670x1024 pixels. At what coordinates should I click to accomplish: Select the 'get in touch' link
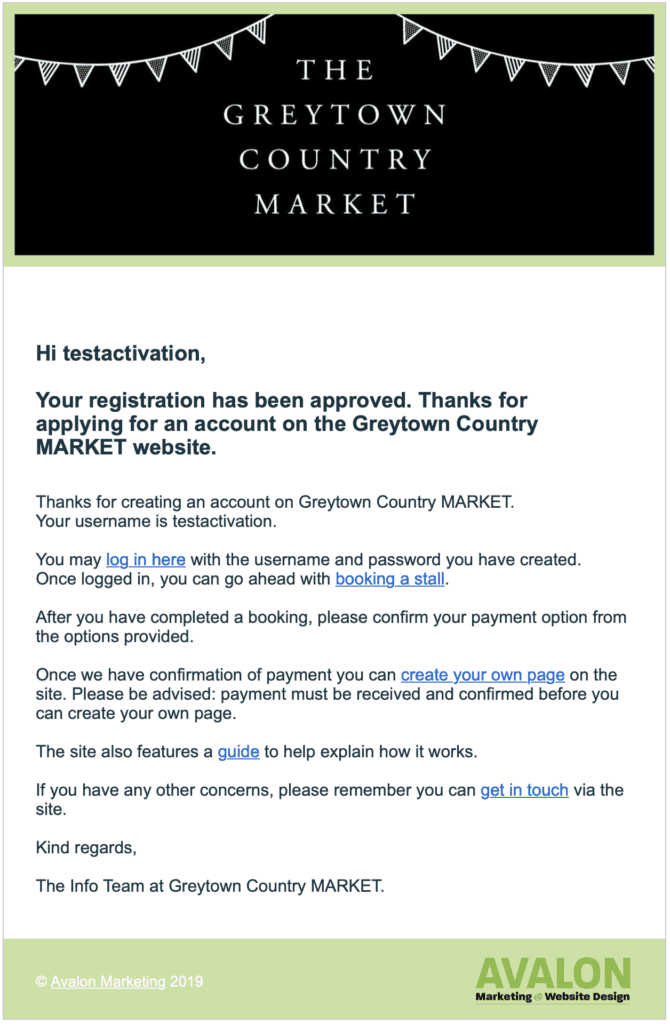(524, 790)
